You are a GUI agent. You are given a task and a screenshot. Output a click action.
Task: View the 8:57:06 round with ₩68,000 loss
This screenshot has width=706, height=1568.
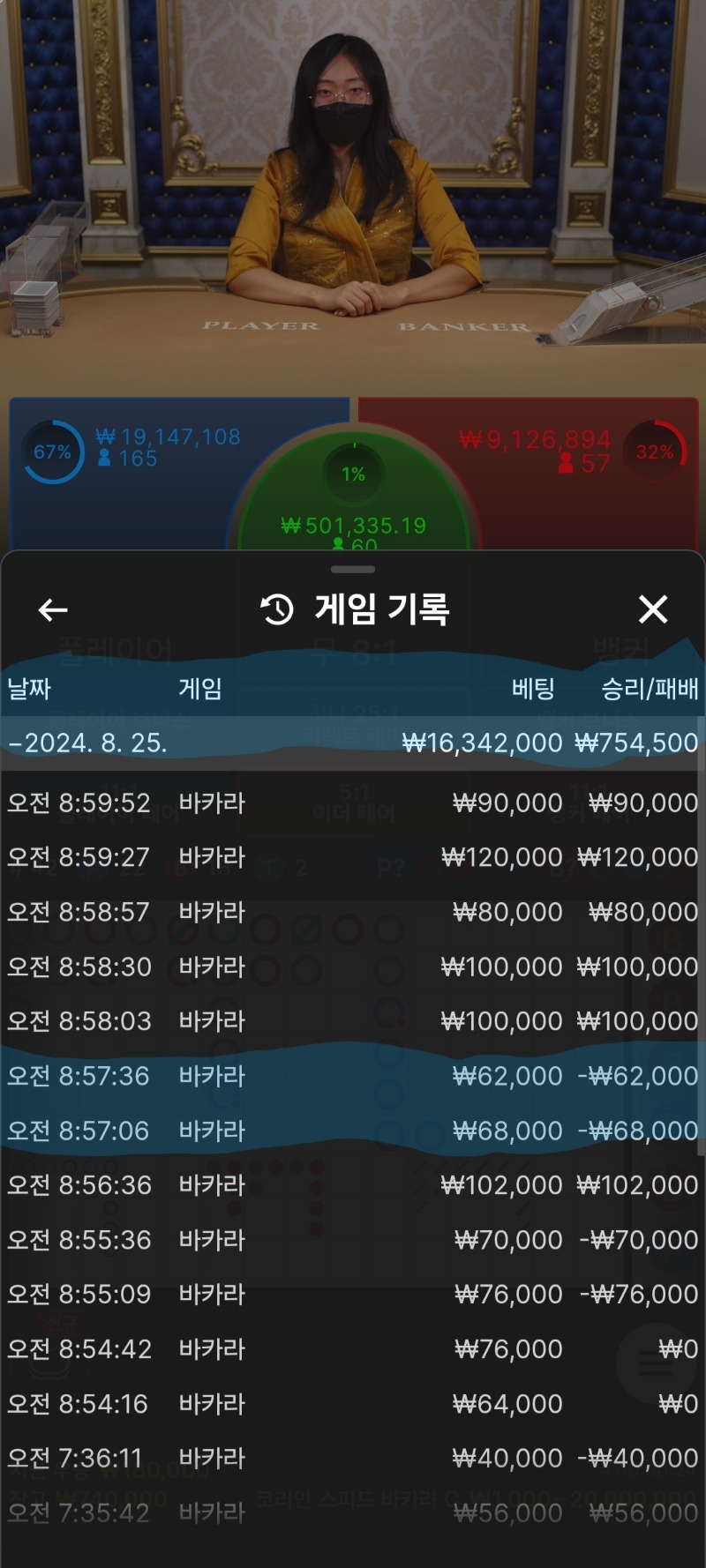[353, 1131]
